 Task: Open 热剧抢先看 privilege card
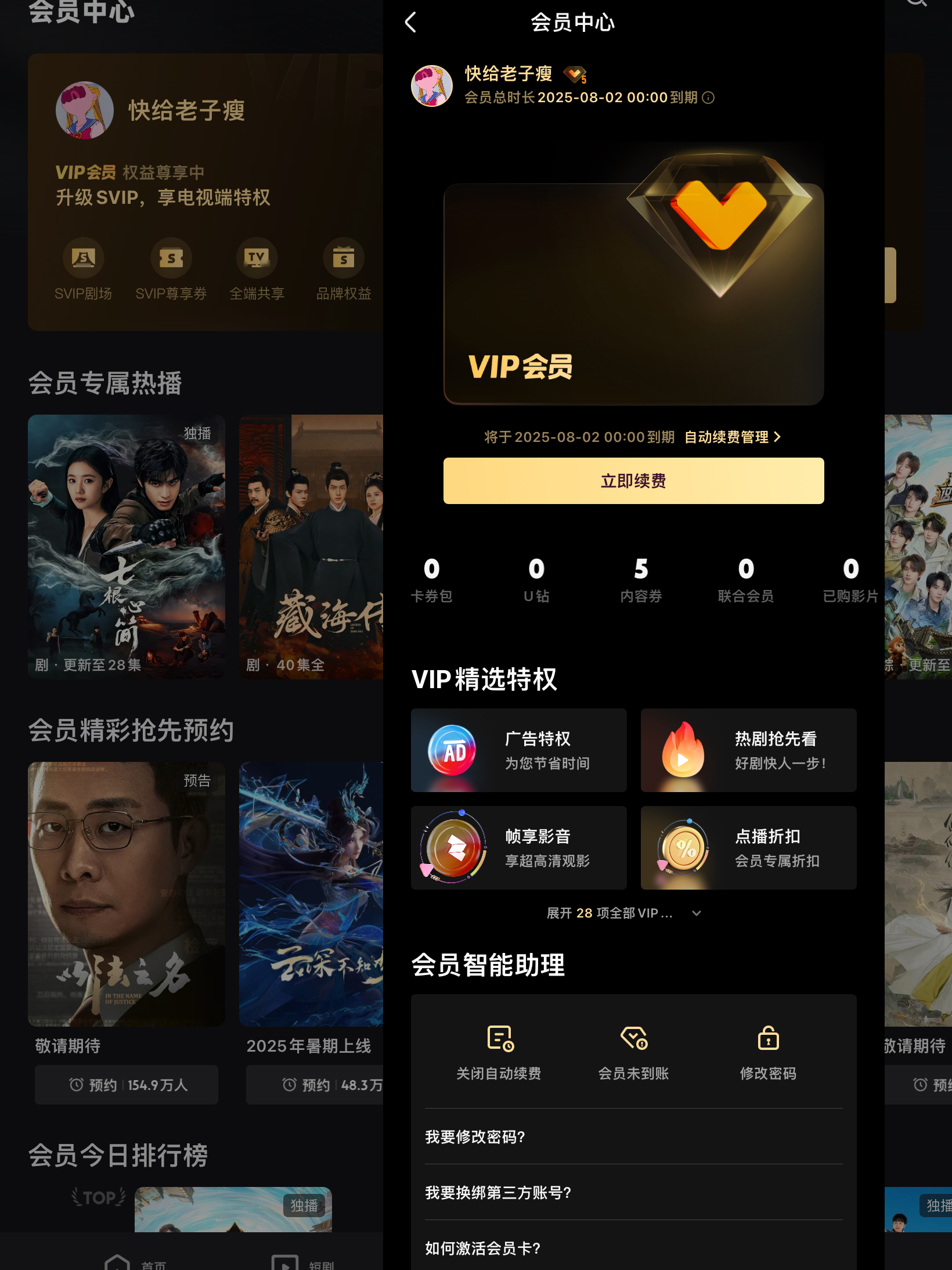tap(748, 750)
